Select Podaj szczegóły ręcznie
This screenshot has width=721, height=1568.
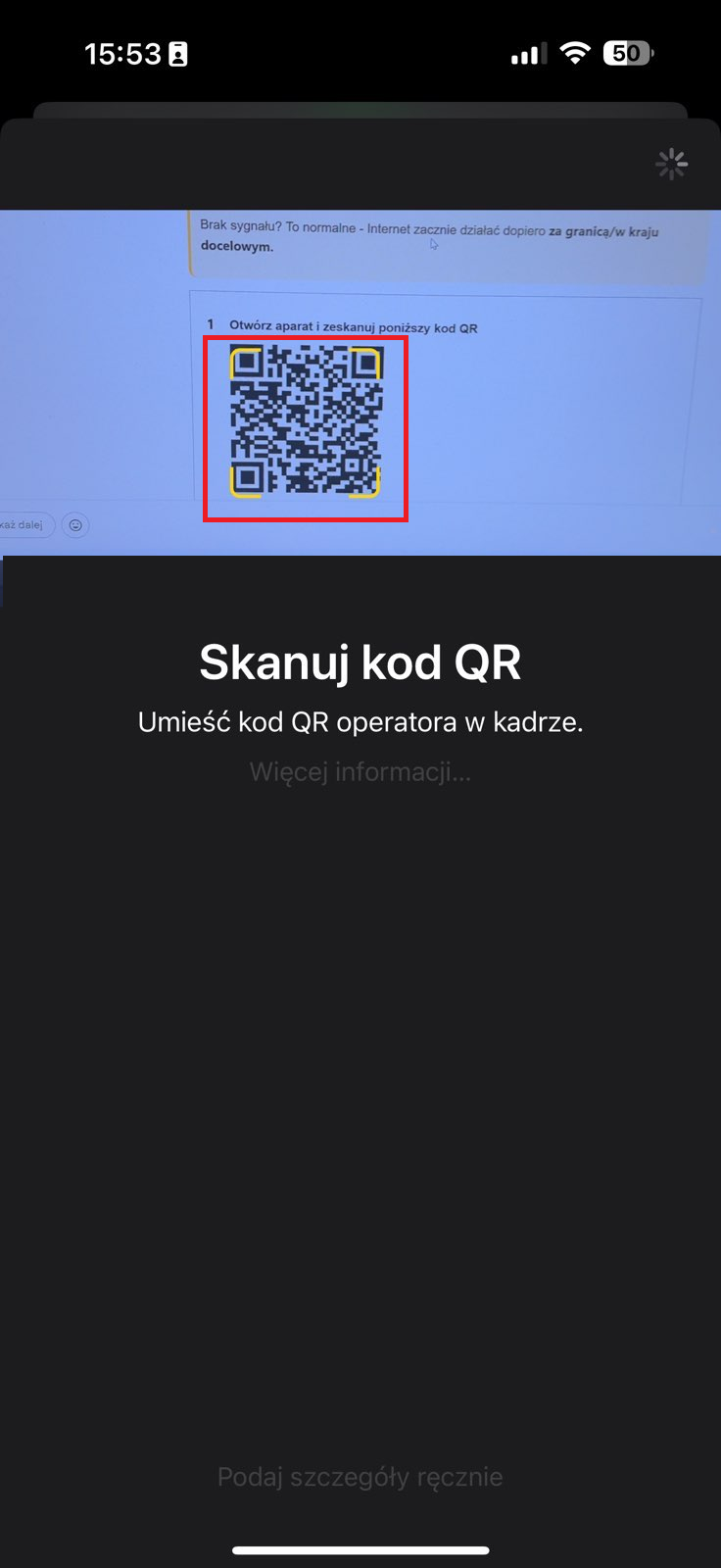[x=360, y=1476]
